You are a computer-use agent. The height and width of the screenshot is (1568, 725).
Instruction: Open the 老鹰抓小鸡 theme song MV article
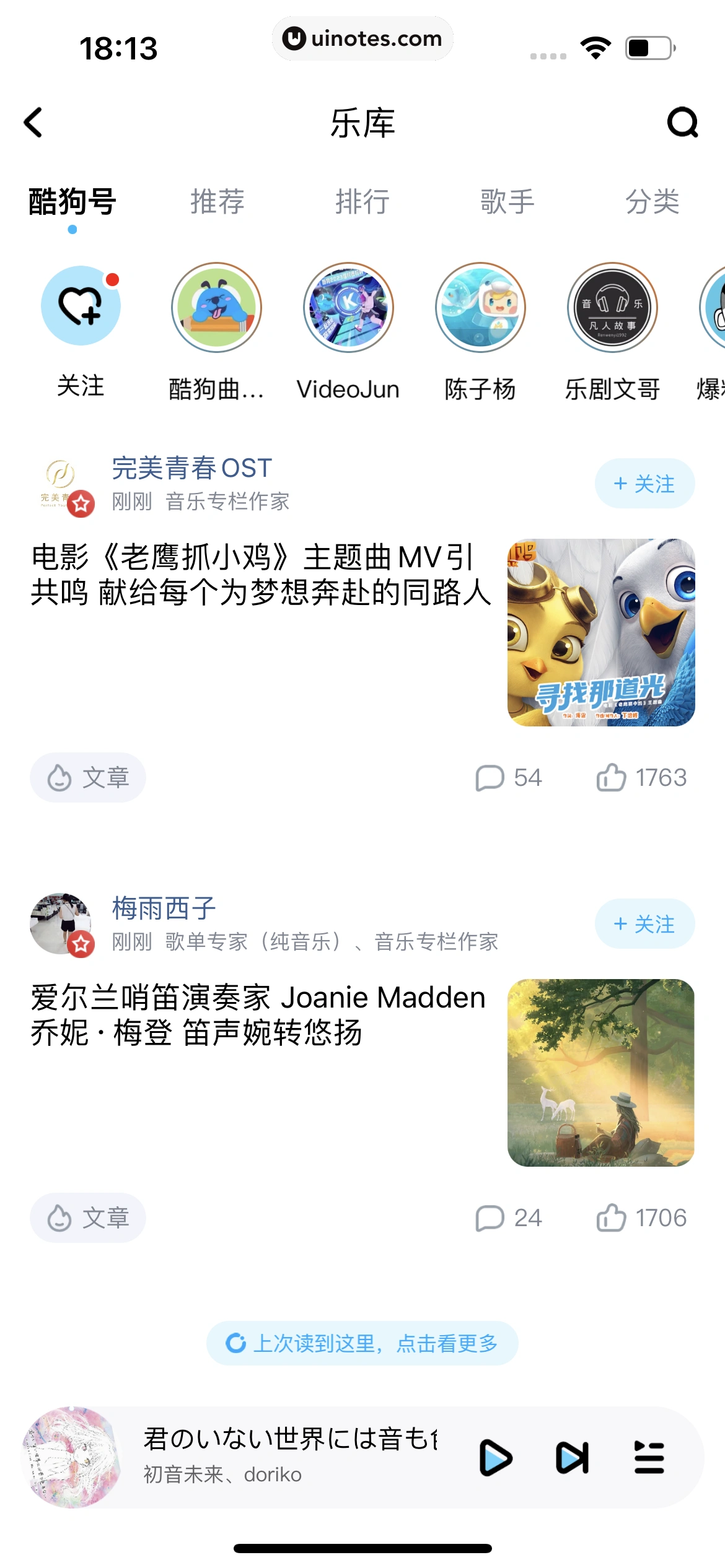(260, 575)
